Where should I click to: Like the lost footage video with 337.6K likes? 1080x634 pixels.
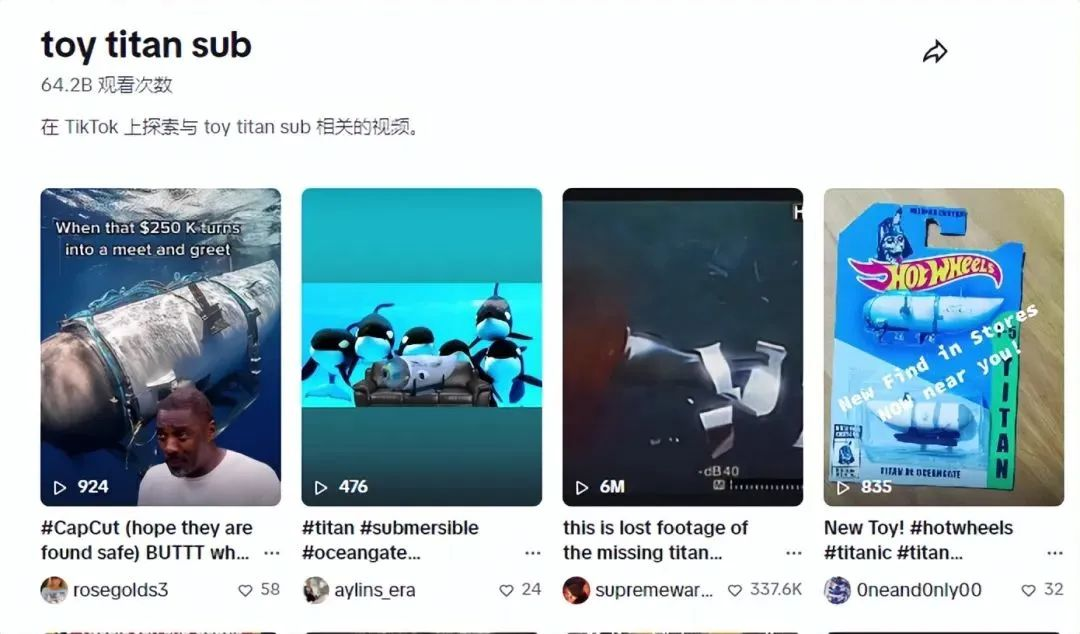point(735,590)
